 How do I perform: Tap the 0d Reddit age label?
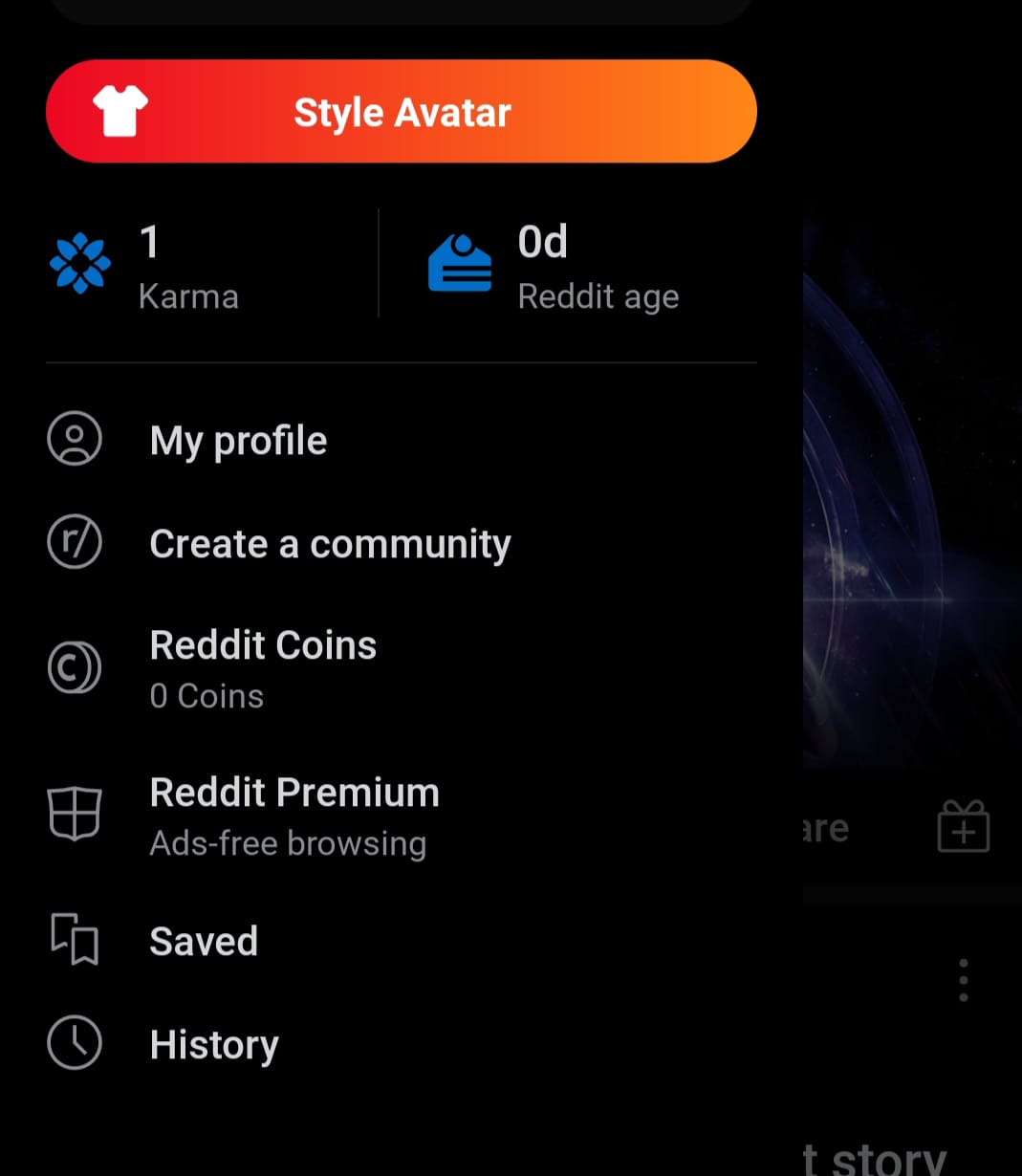click(542, 242)
